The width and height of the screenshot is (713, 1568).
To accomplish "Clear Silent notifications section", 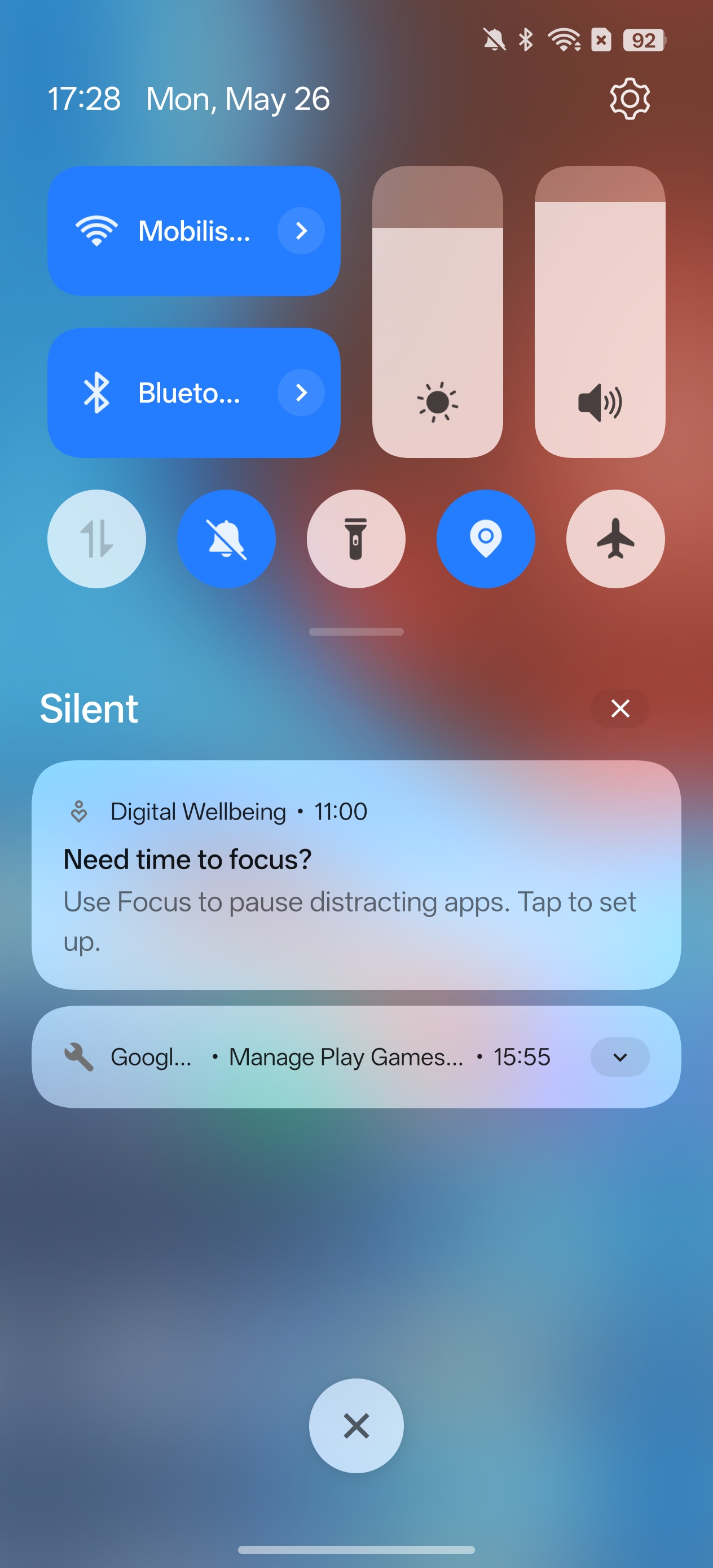I will click(x=620, y=708).
